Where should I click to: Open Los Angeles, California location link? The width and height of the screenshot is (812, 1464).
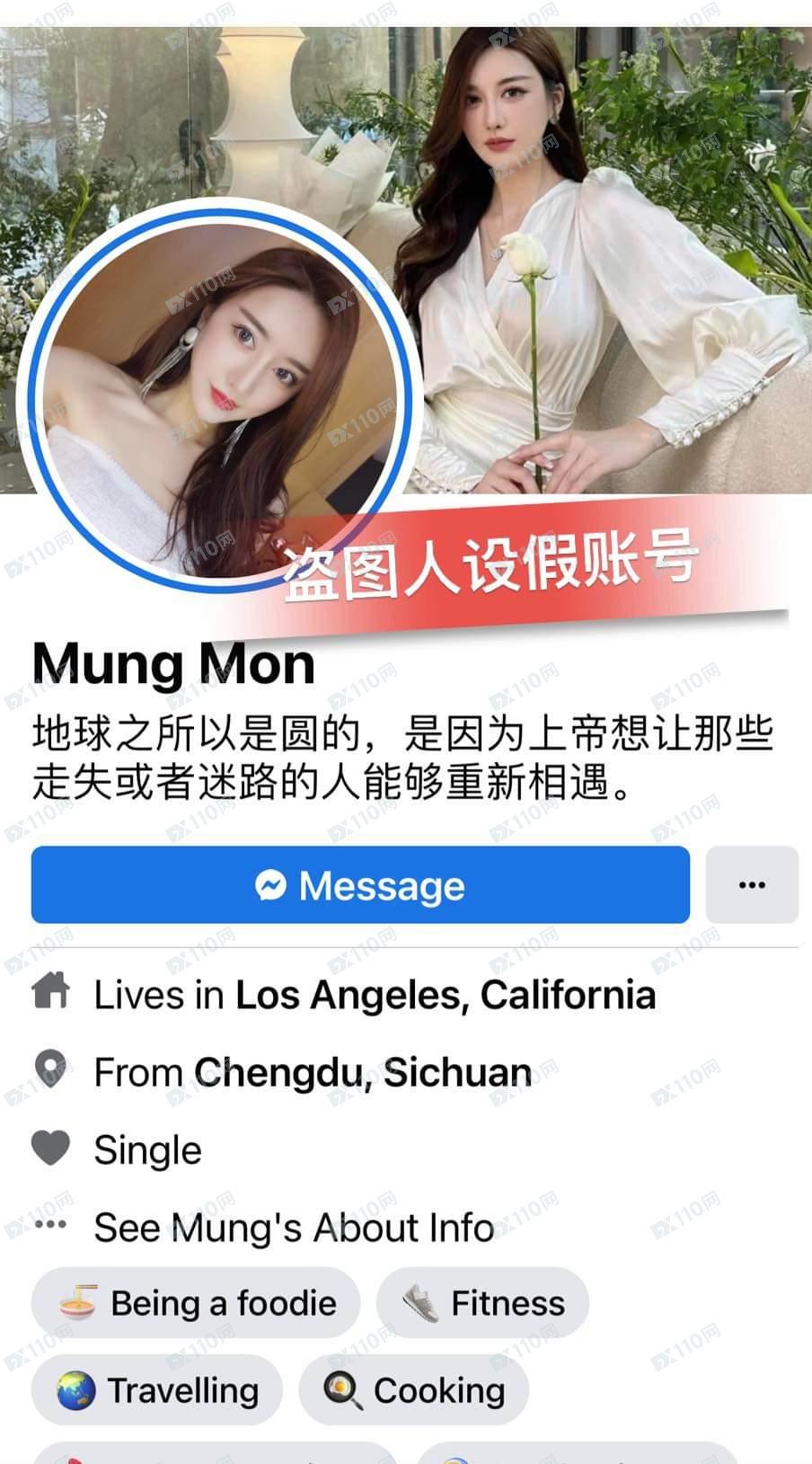(445, 996)
